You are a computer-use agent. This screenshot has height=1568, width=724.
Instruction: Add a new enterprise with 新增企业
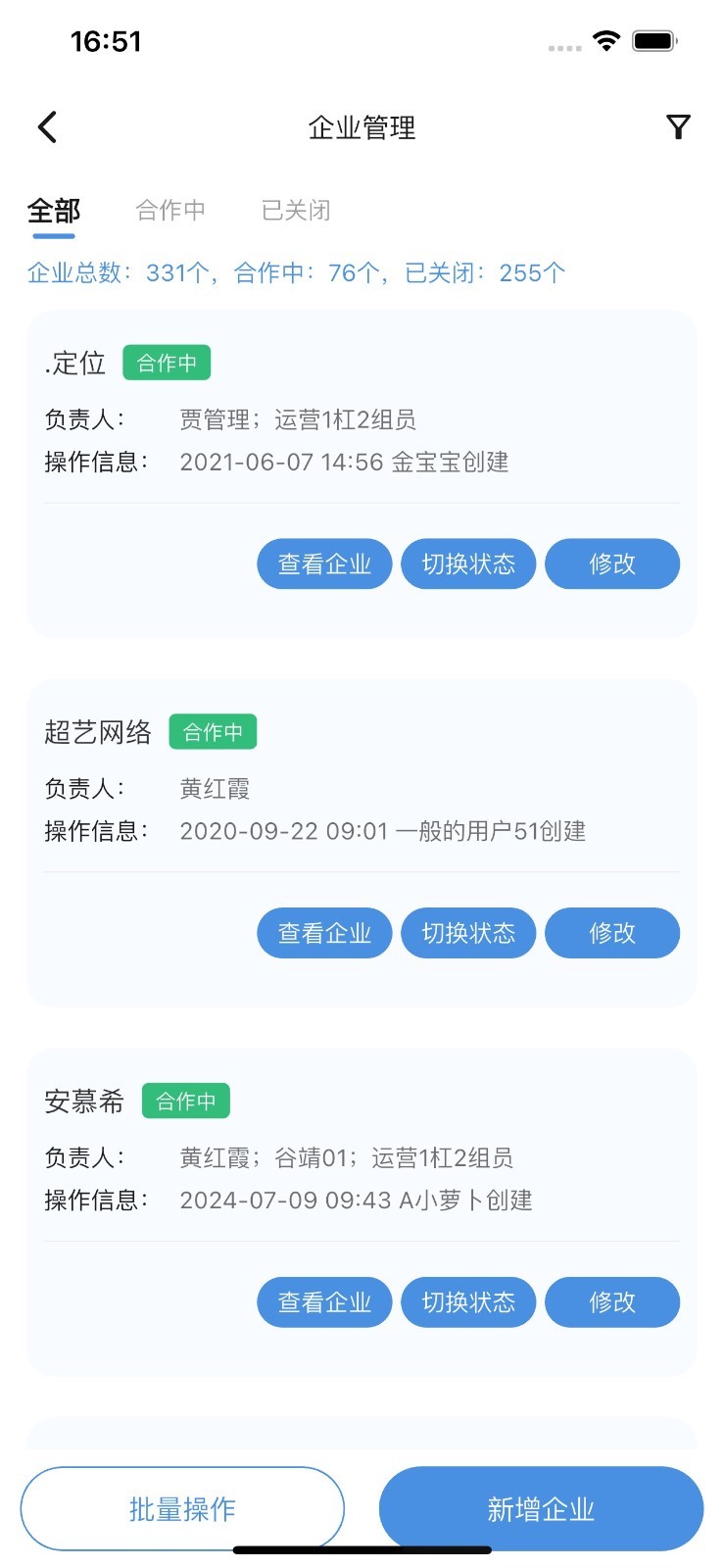point(541,1508)
